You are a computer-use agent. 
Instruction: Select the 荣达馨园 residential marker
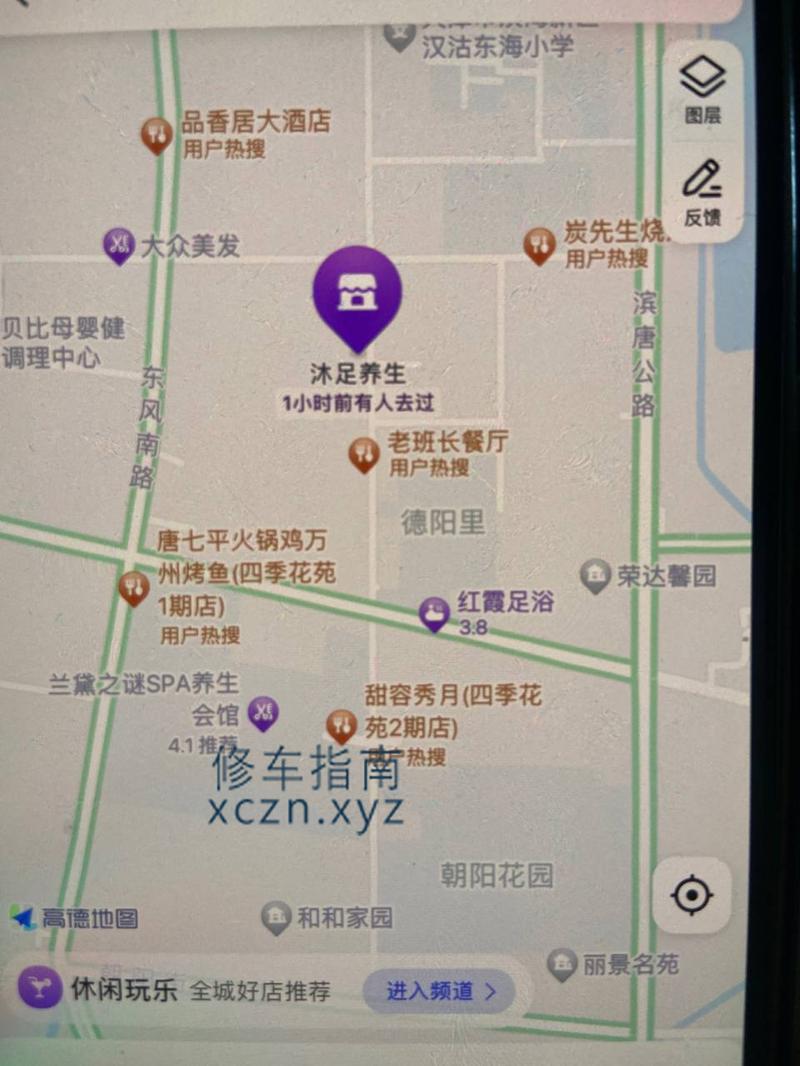tap(596, 575)
